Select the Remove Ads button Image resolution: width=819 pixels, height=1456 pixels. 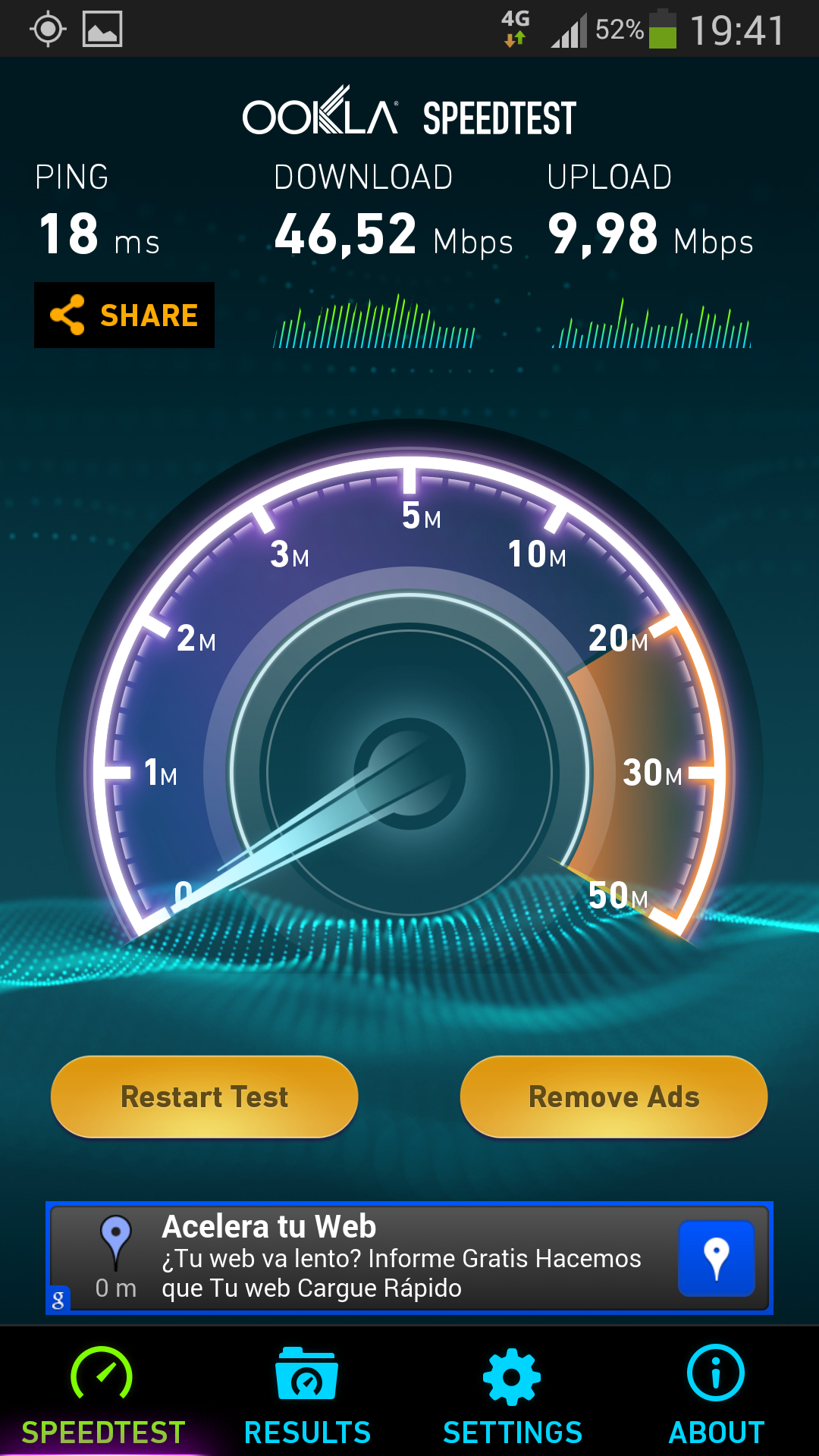point(613,1097)
